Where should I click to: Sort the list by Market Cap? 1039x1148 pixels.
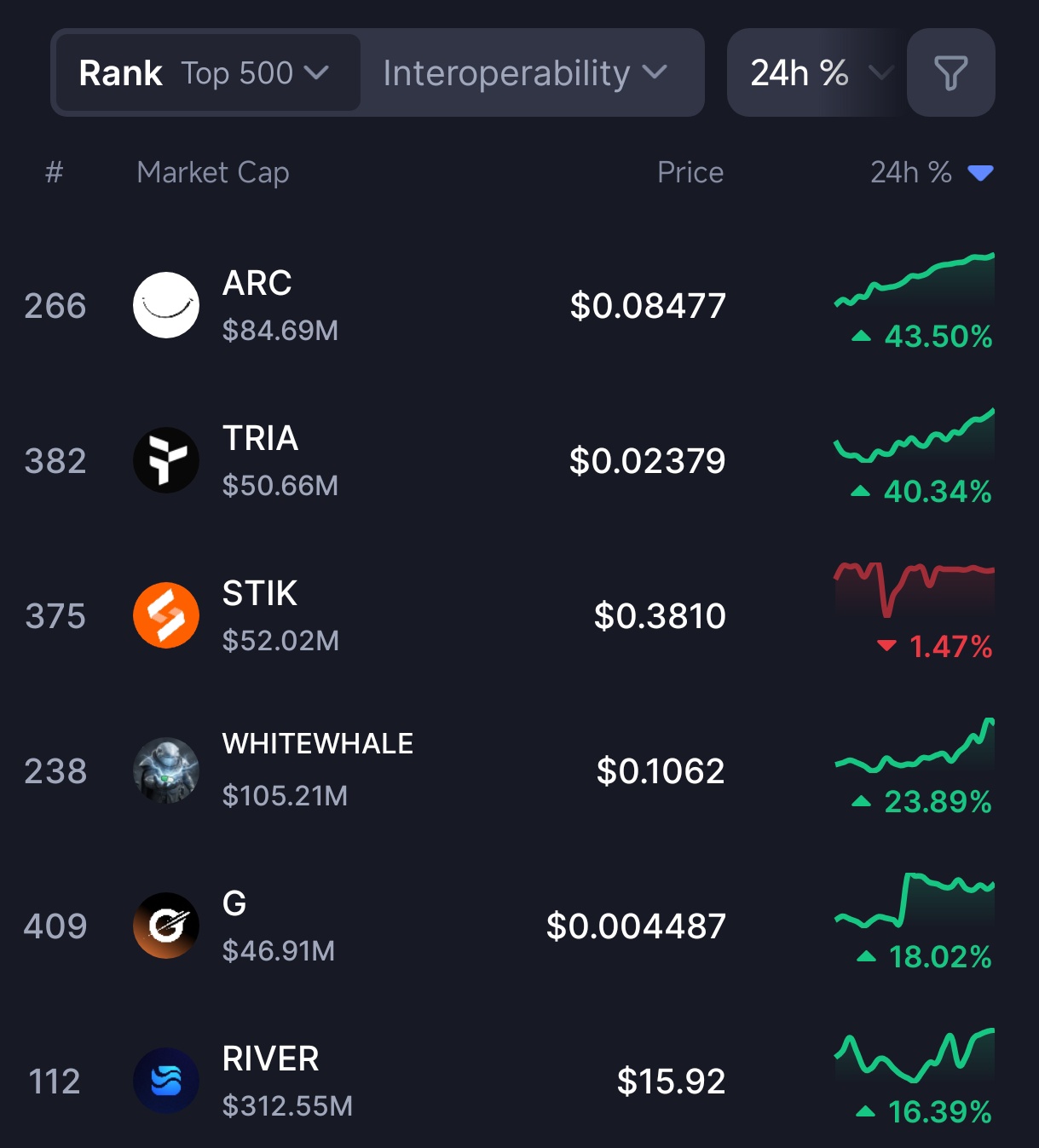click(x=212, y=173)
